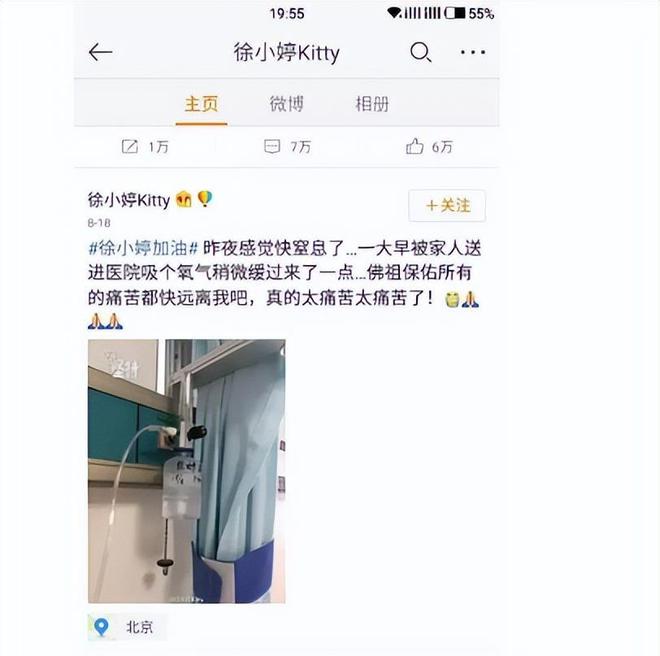
Task: Switch to the 微博 tab
Action: point(286,103)
